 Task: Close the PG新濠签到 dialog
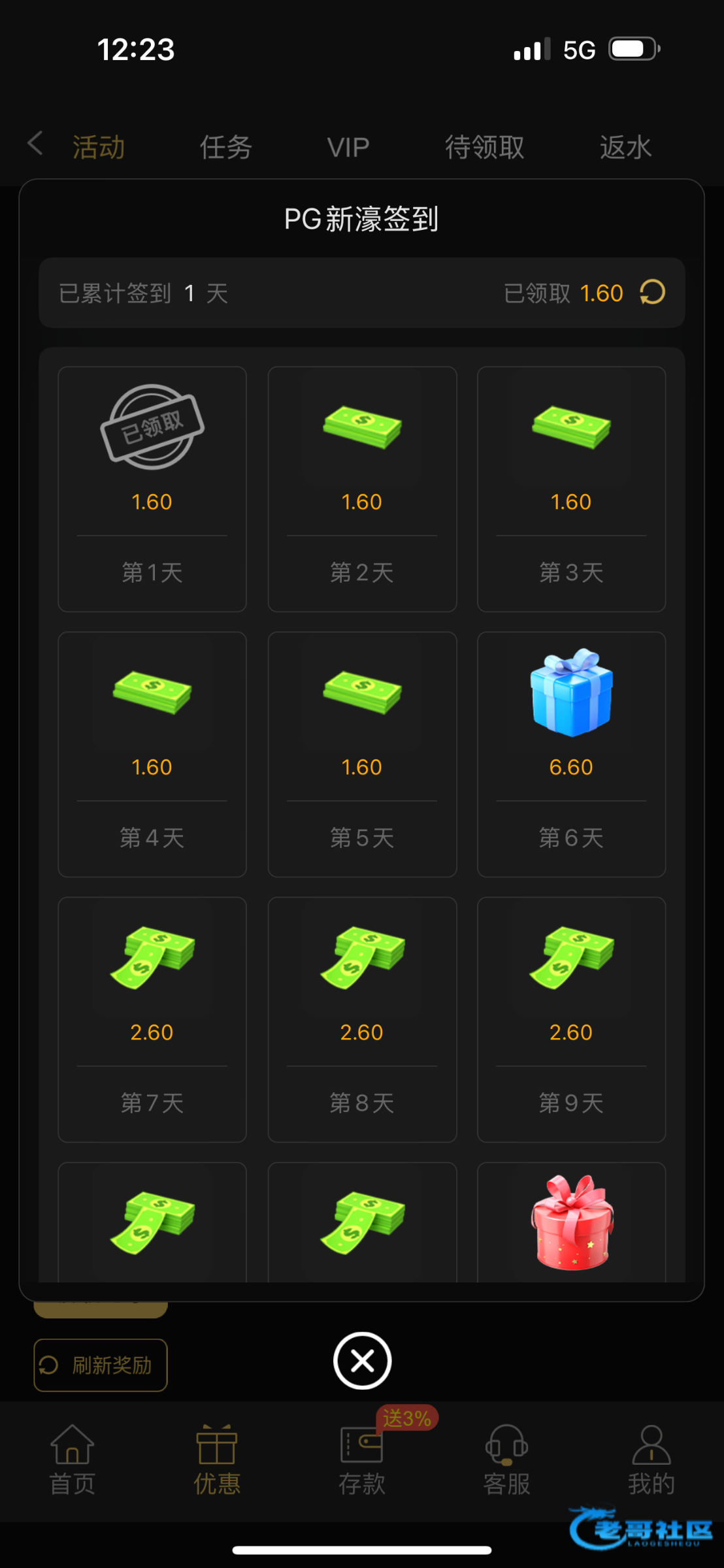tap(362, 1360)
